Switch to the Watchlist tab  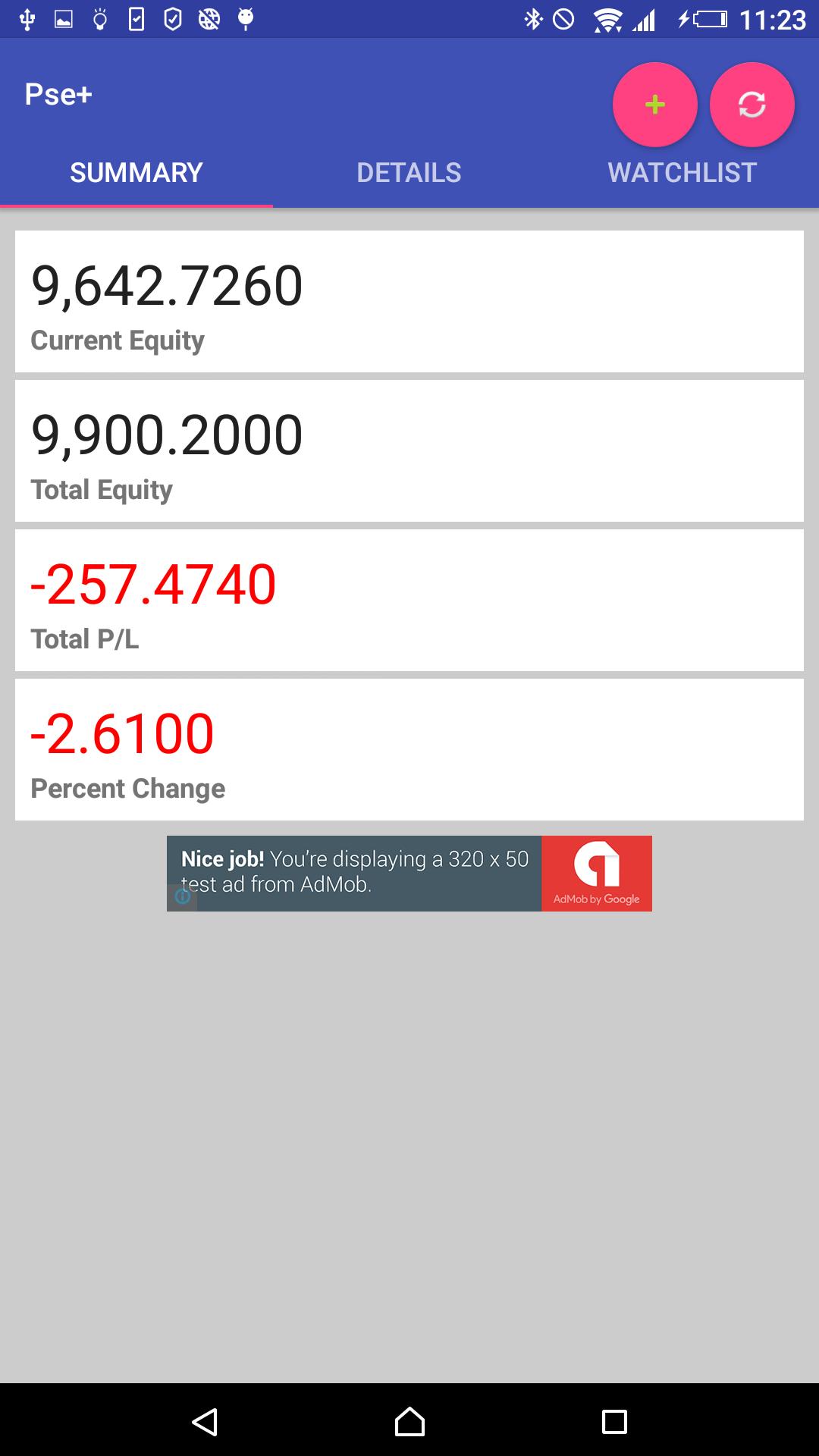[x=682, y=173]
